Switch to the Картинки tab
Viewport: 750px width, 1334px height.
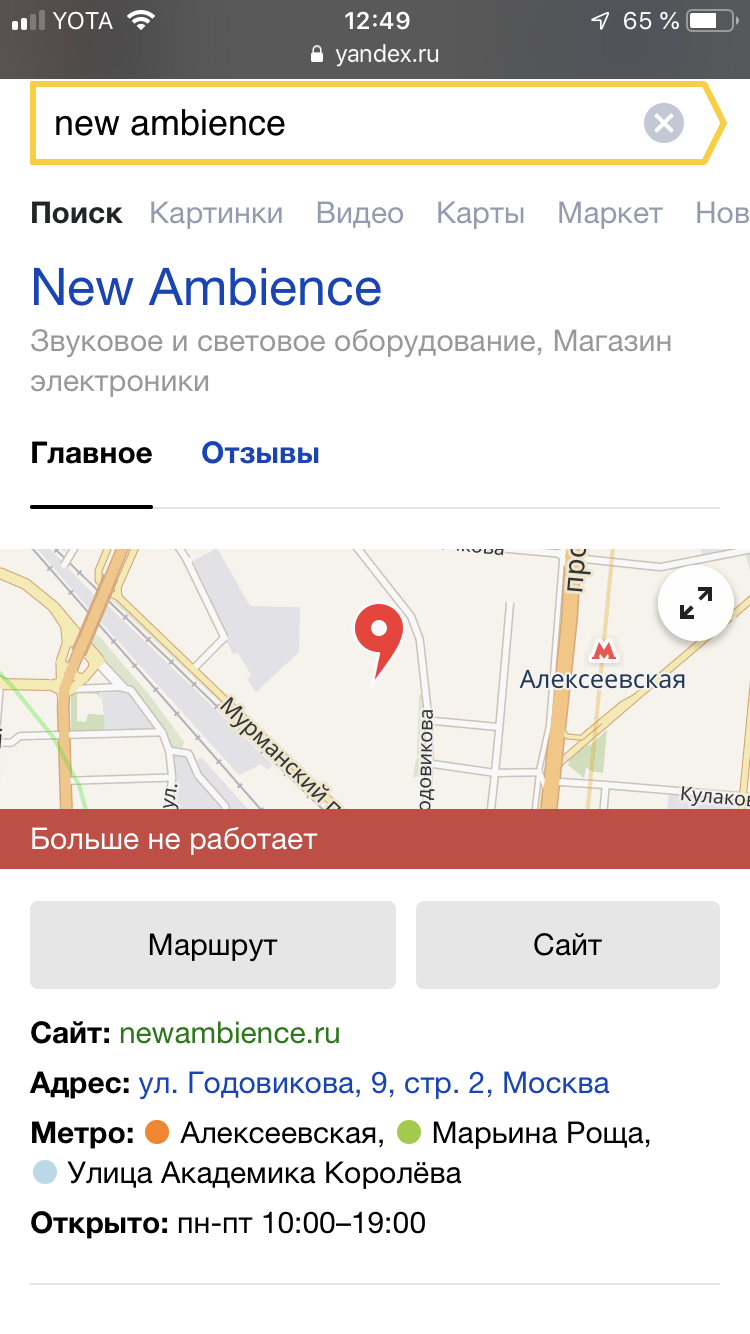(x=216, y=213)
